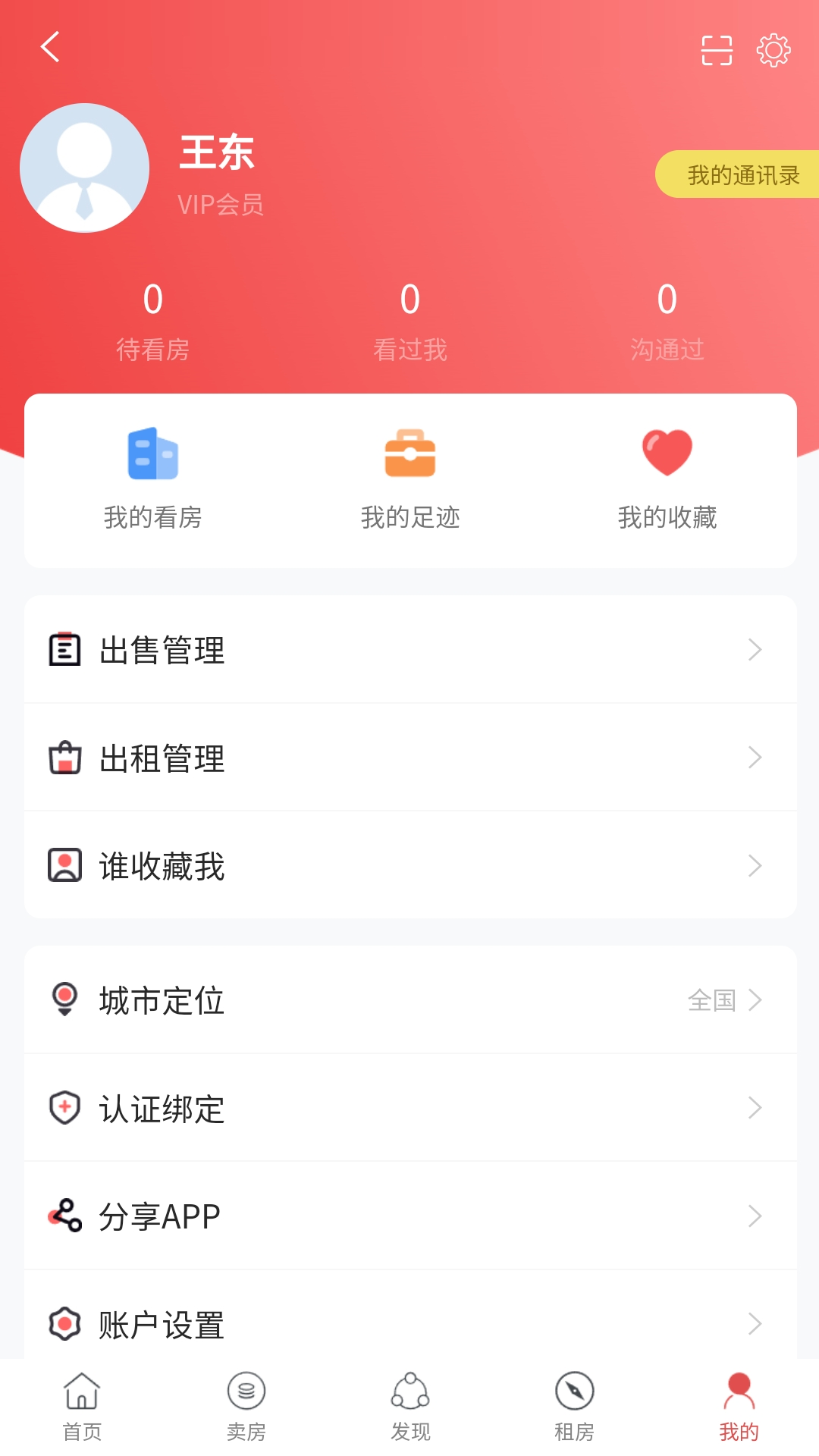View 待看房 count
The height and width of the screenshot is (1456, 819).
pyautogui.click(x=152, y=320)
